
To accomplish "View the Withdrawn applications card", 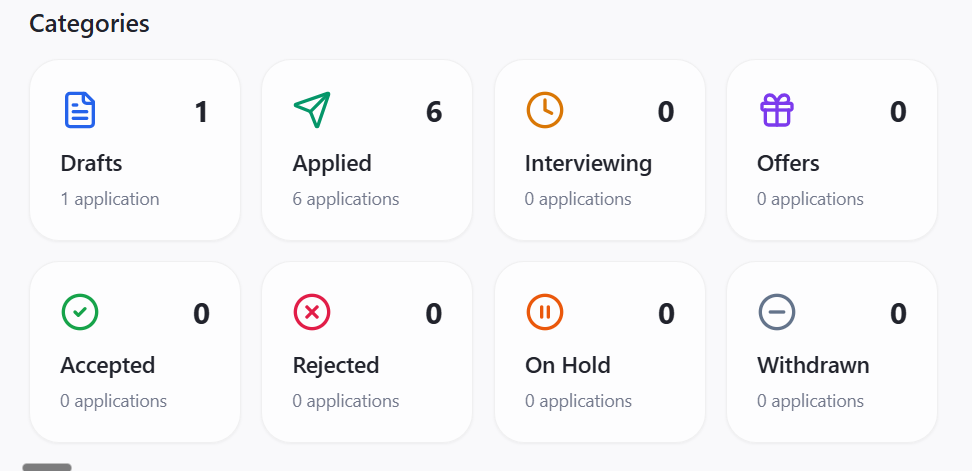I will (x=831, y=352).
